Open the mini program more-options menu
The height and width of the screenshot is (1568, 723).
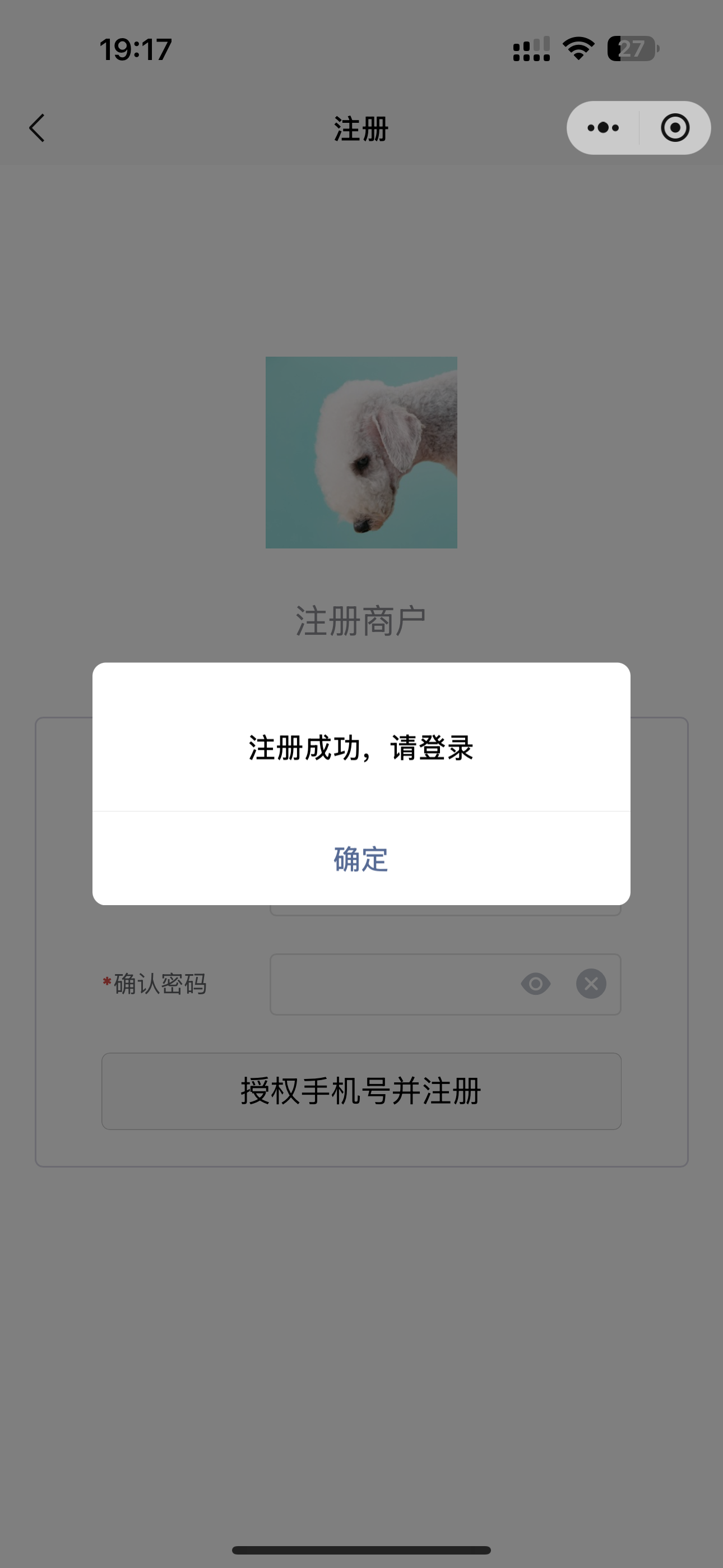pyautogui.click(x=602, y=128)
